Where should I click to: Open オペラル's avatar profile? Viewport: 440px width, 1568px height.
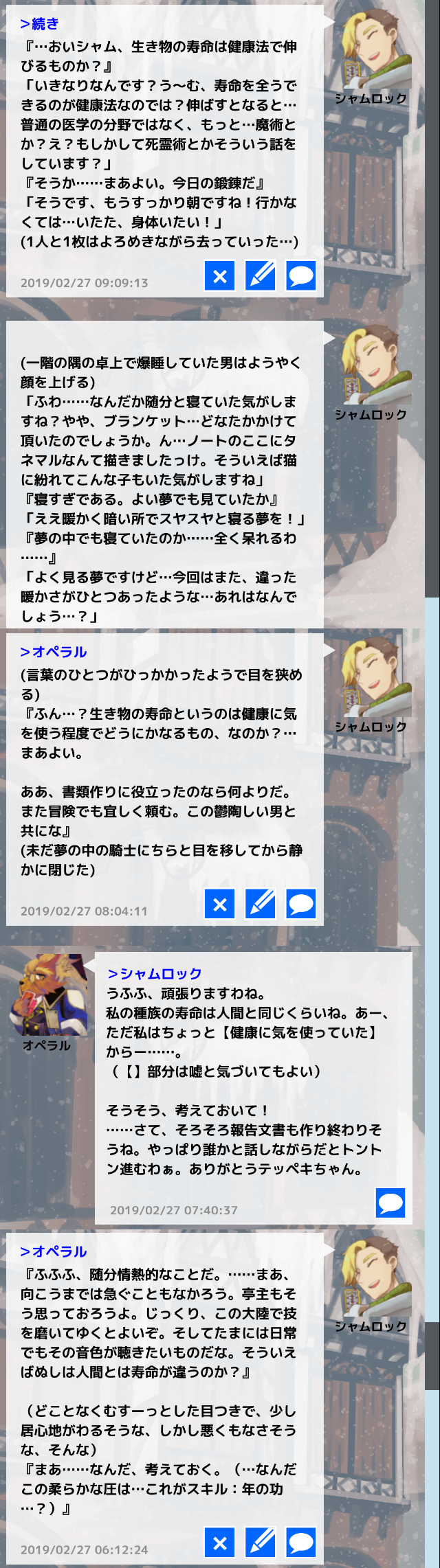pyautogui.click(x=47, y=995)
